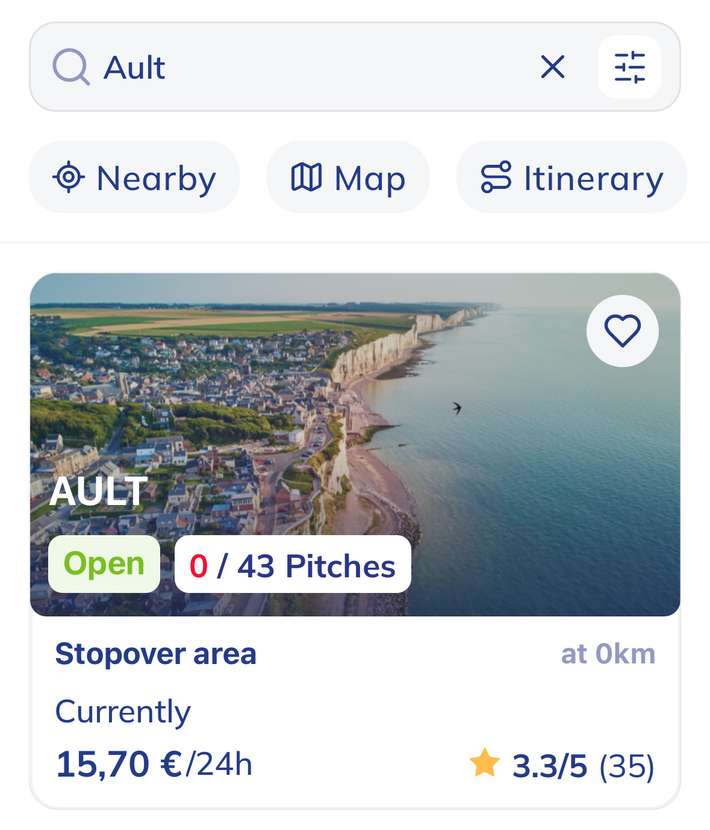Open the Itinerary planner
710x830 pixels.
pos(571,178)
